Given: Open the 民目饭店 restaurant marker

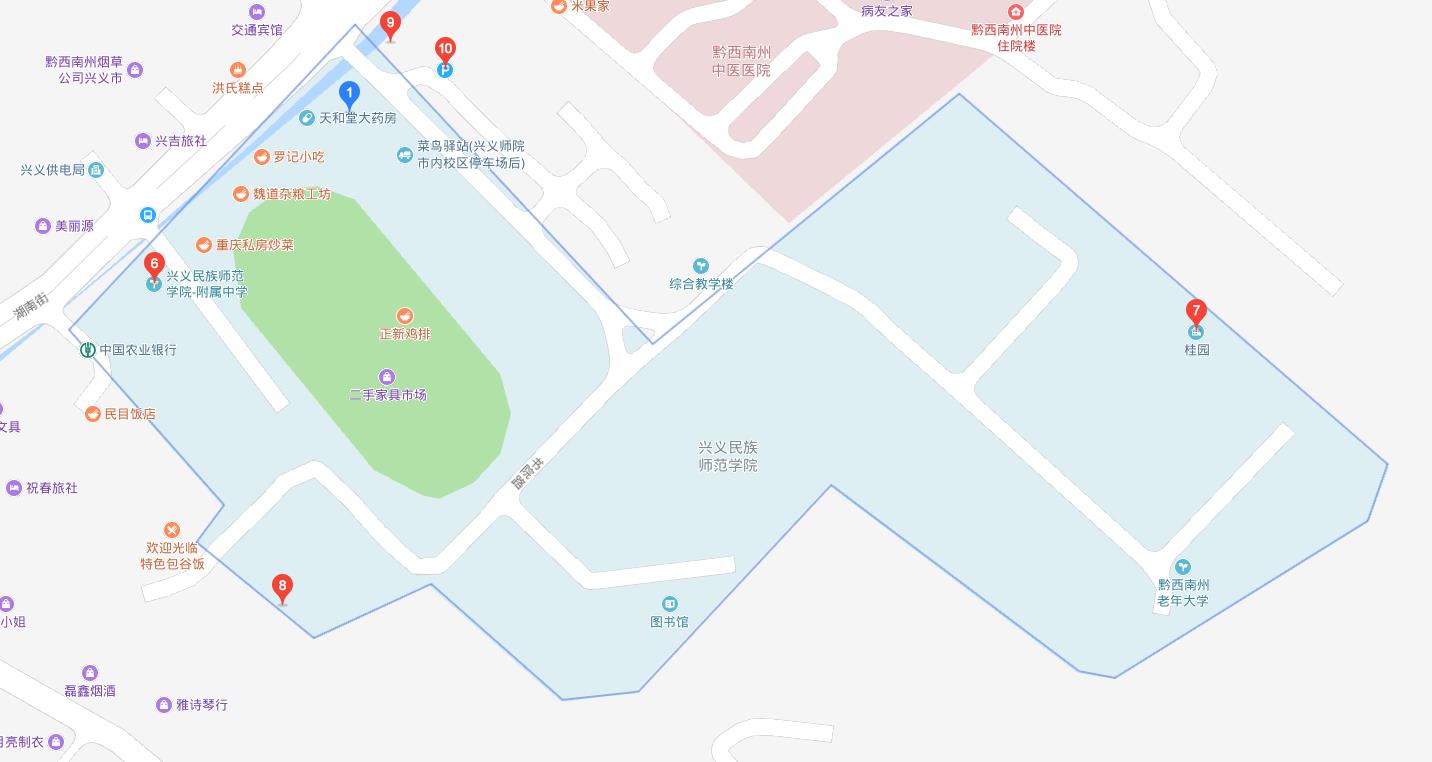Looking at the screenshot, I should (x=93, y=414).
